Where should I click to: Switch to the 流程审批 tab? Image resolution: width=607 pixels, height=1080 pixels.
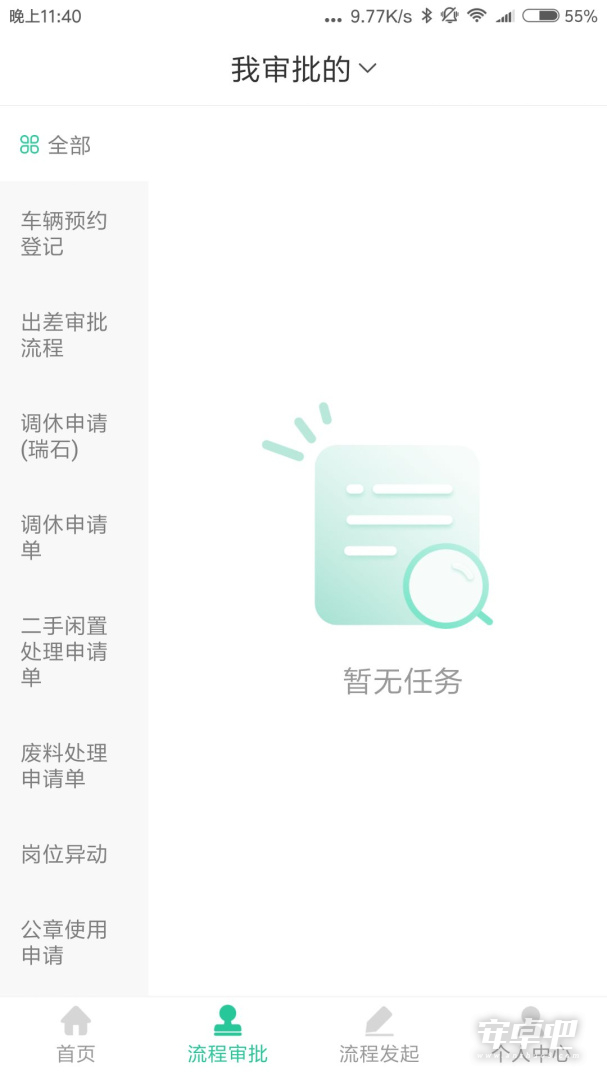click(x=227, y=1035)
